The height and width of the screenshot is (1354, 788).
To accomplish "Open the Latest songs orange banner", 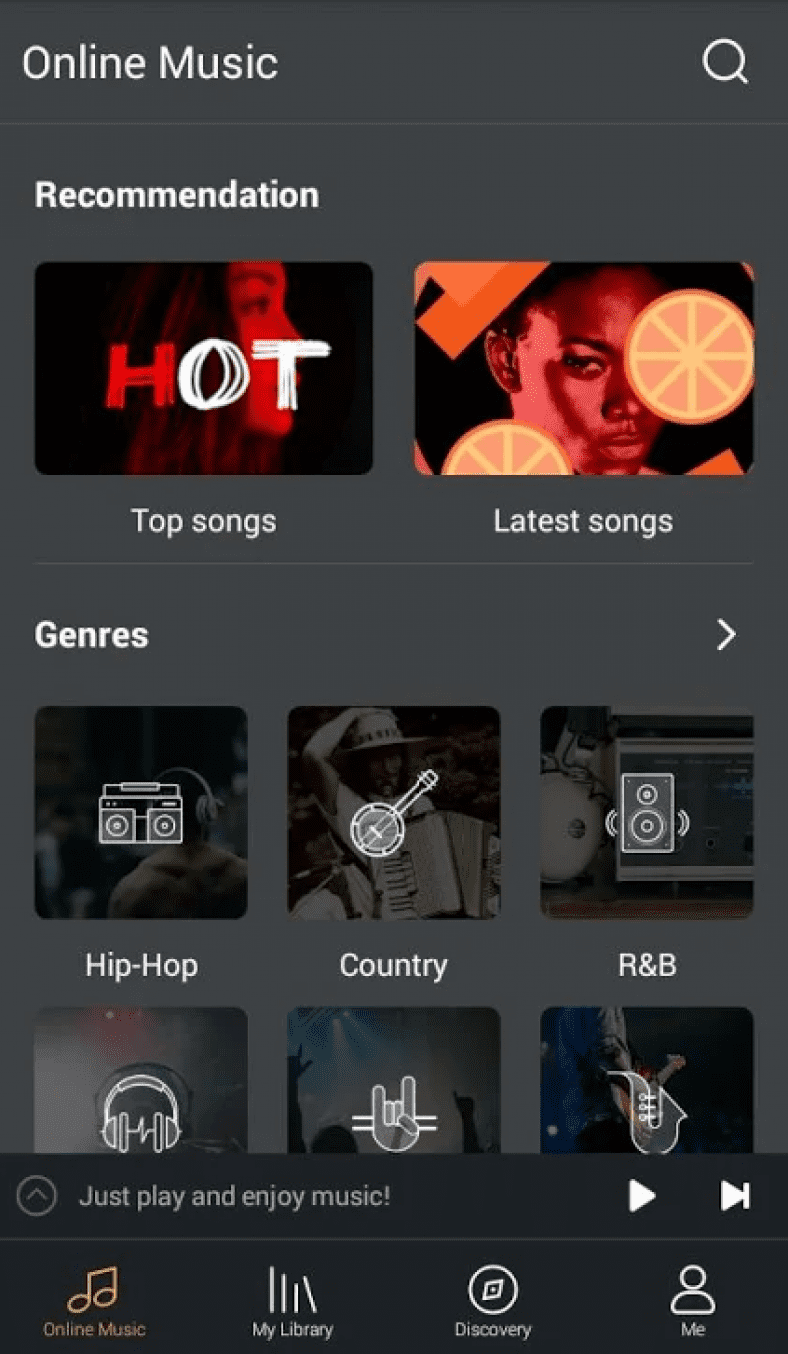I will (583, 368).
